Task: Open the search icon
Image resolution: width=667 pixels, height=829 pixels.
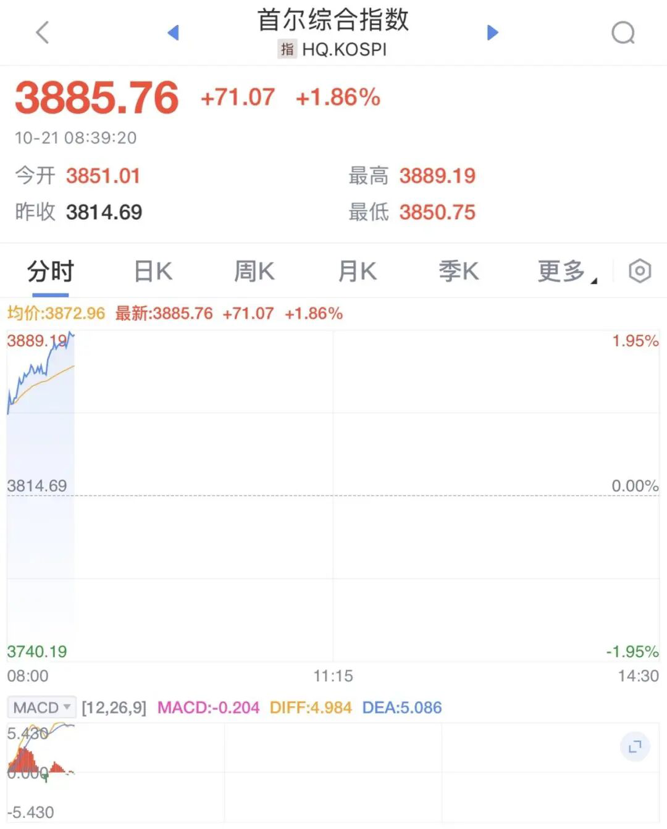Action: pos(623,33)
